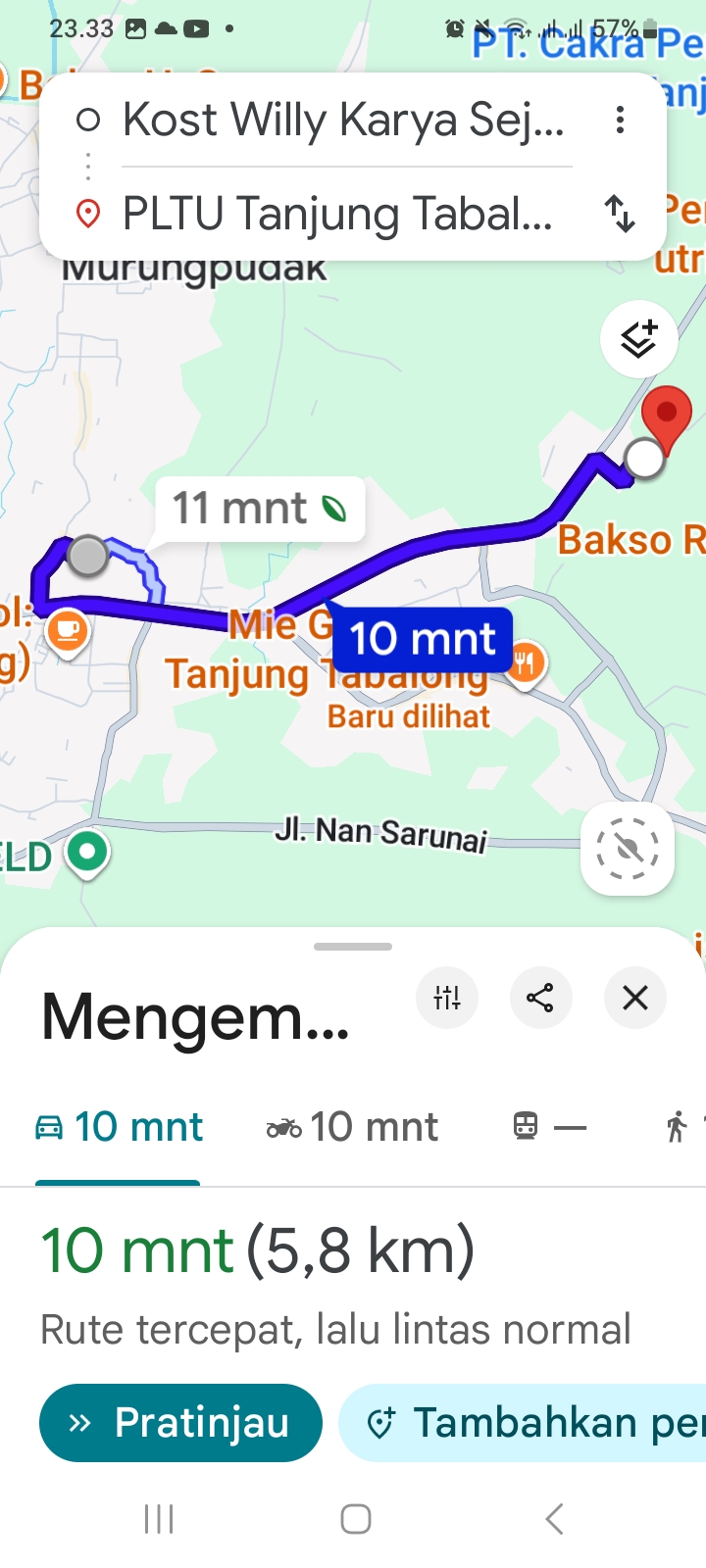Select the walking travel mode icon
706x1568 pixels.
click(676, 1126)
